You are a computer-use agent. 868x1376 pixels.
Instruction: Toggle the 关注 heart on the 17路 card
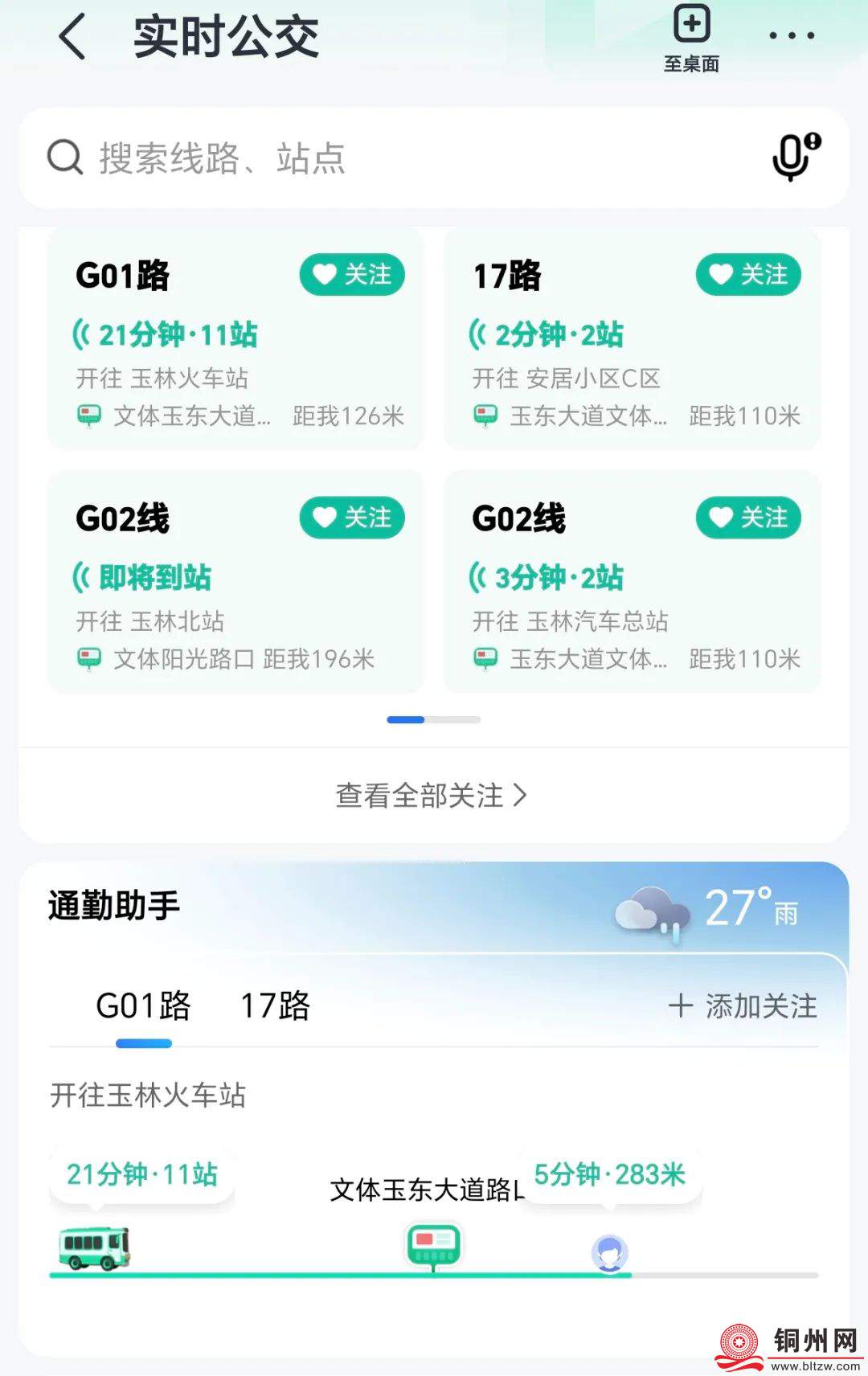tap(748, 274)
